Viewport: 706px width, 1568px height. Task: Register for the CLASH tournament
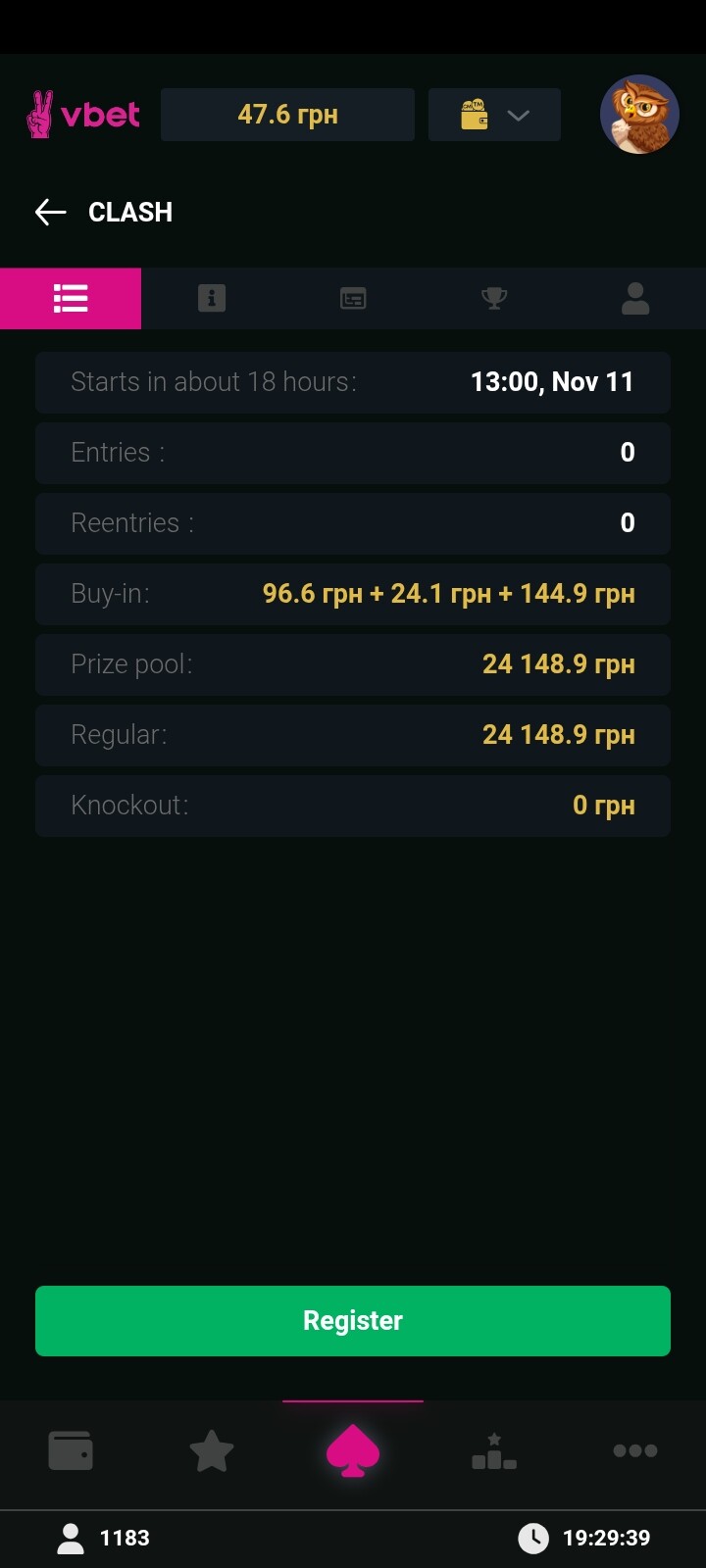tap(353, 1320)
